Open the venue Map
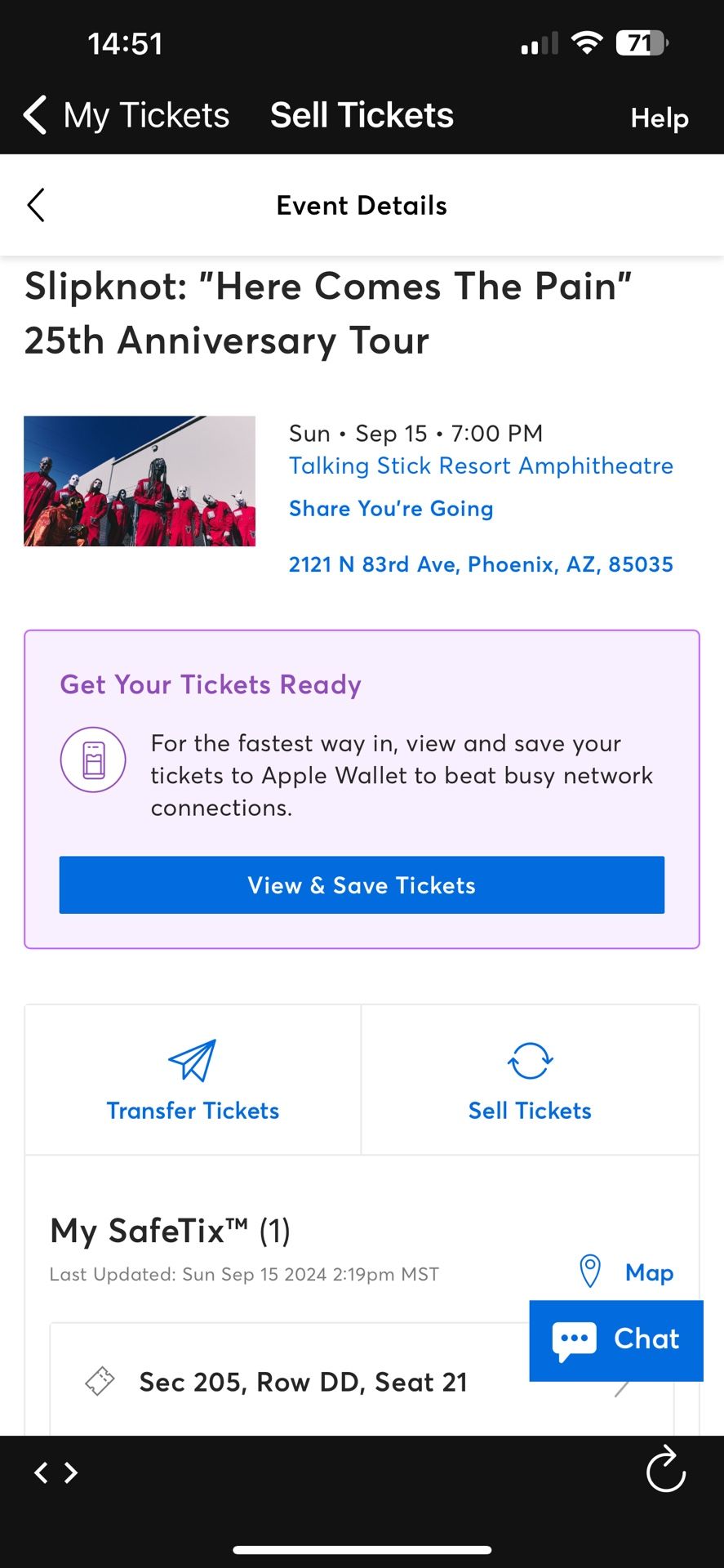724x1568 pixels. pyautogui.click(x=627, y=1272)
